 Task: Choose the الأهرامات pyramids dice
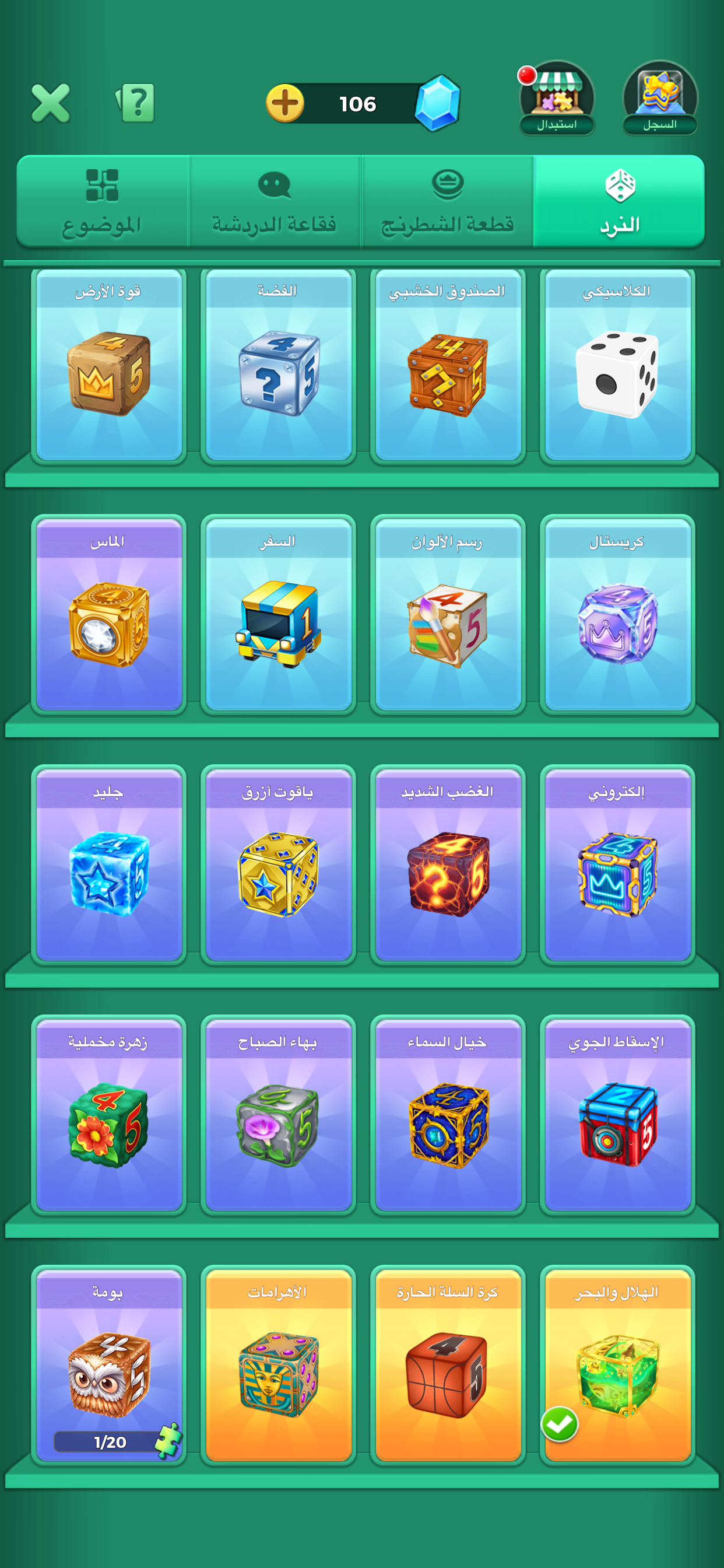coord(278,1367)
